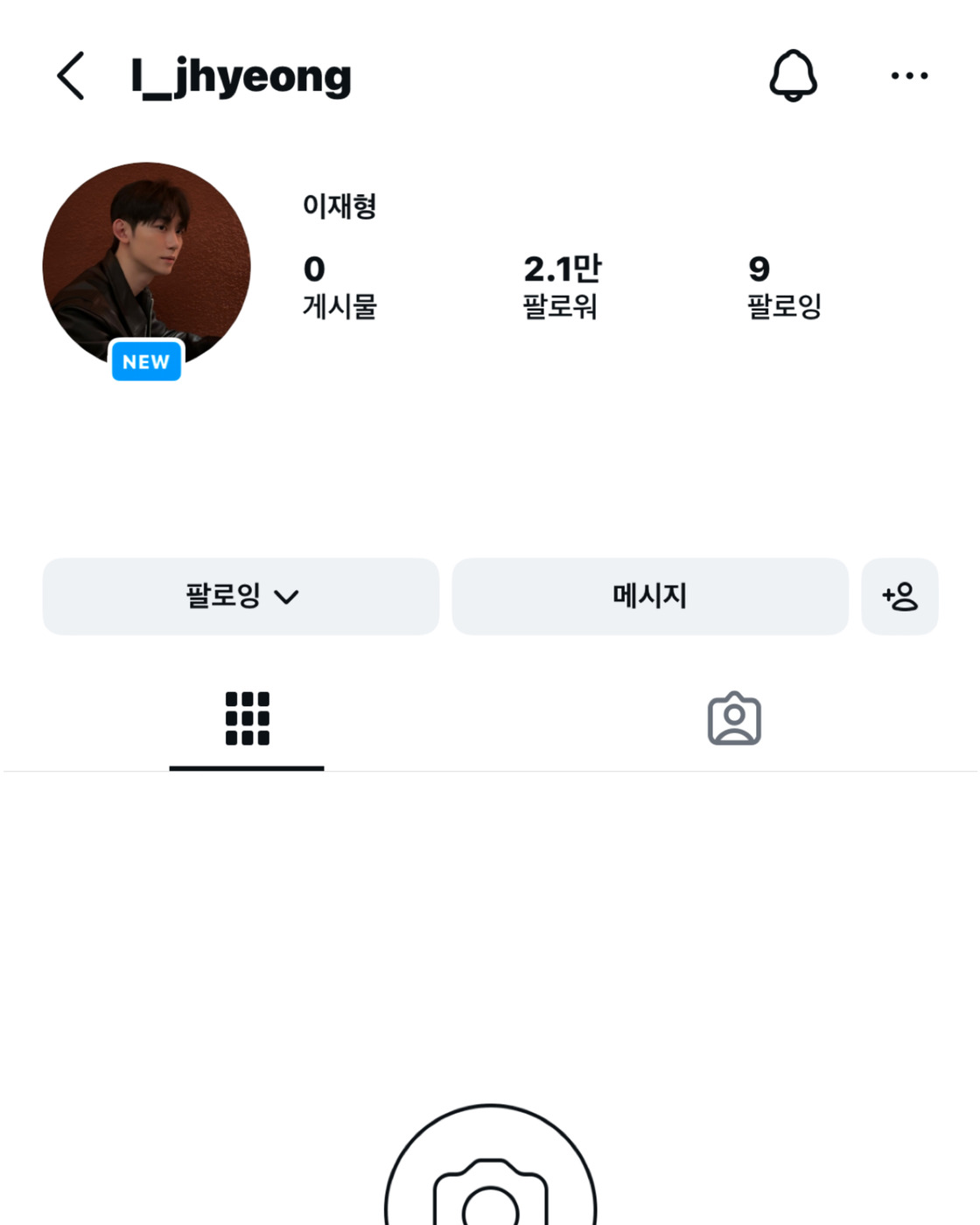Open the 2.1만 팔로워 followers list
Viewport: 980px width, 1225px height.
(x=561, y=286)
